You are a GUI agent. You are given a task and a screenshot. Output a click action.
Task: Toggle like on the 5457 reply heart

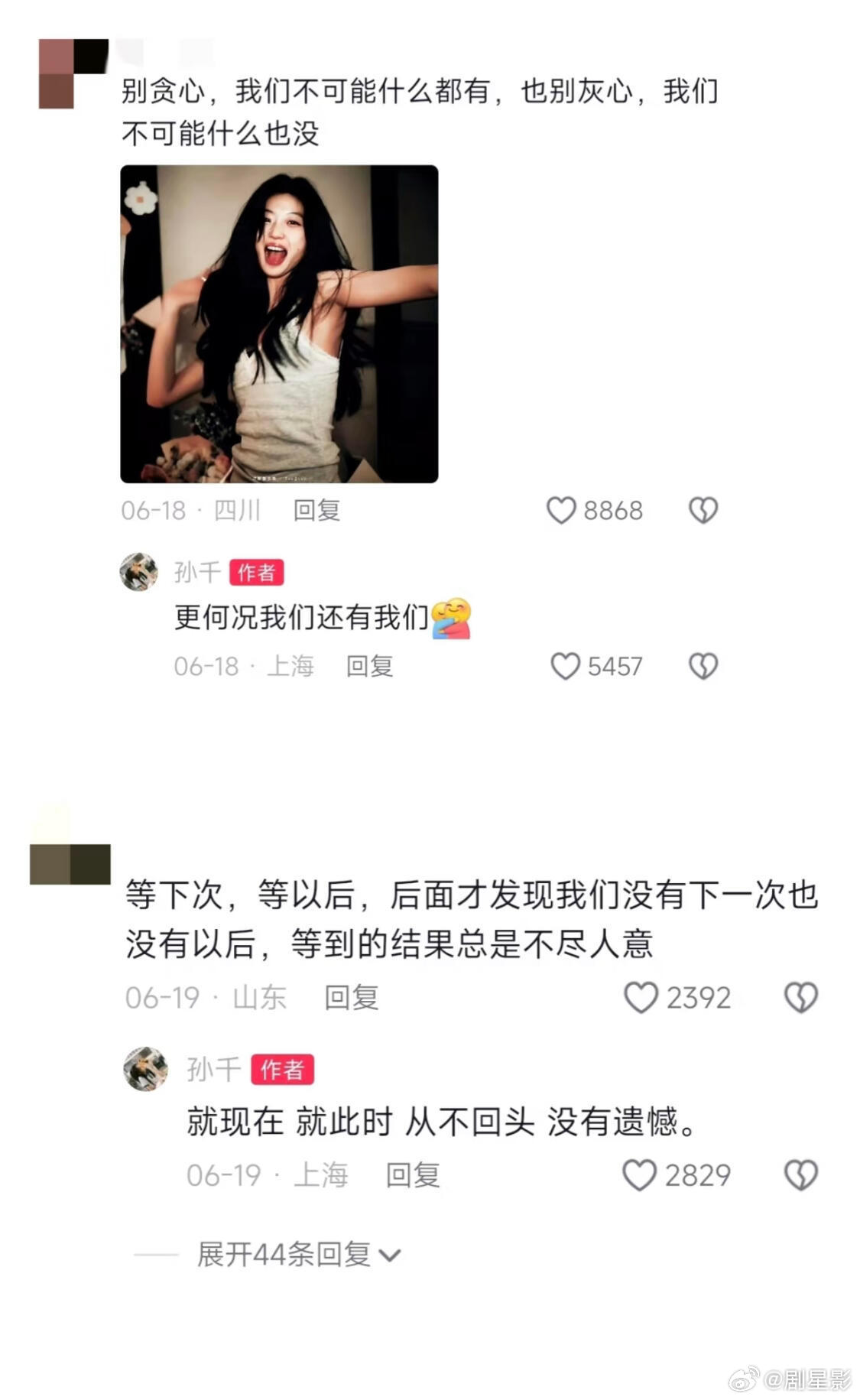(x=566, y=666)
